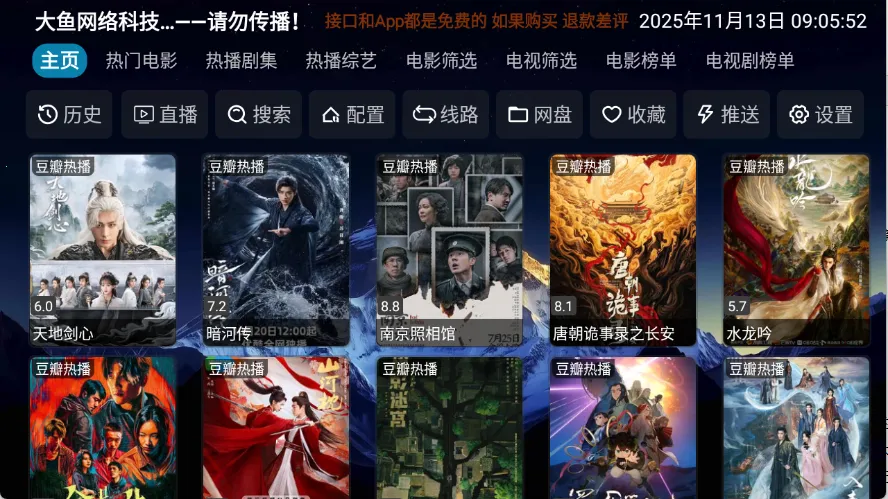The height and width of the screenshot is (499, 888).
Task: Open 唐朝诡事录之长安 card
Action: [623, 250]
